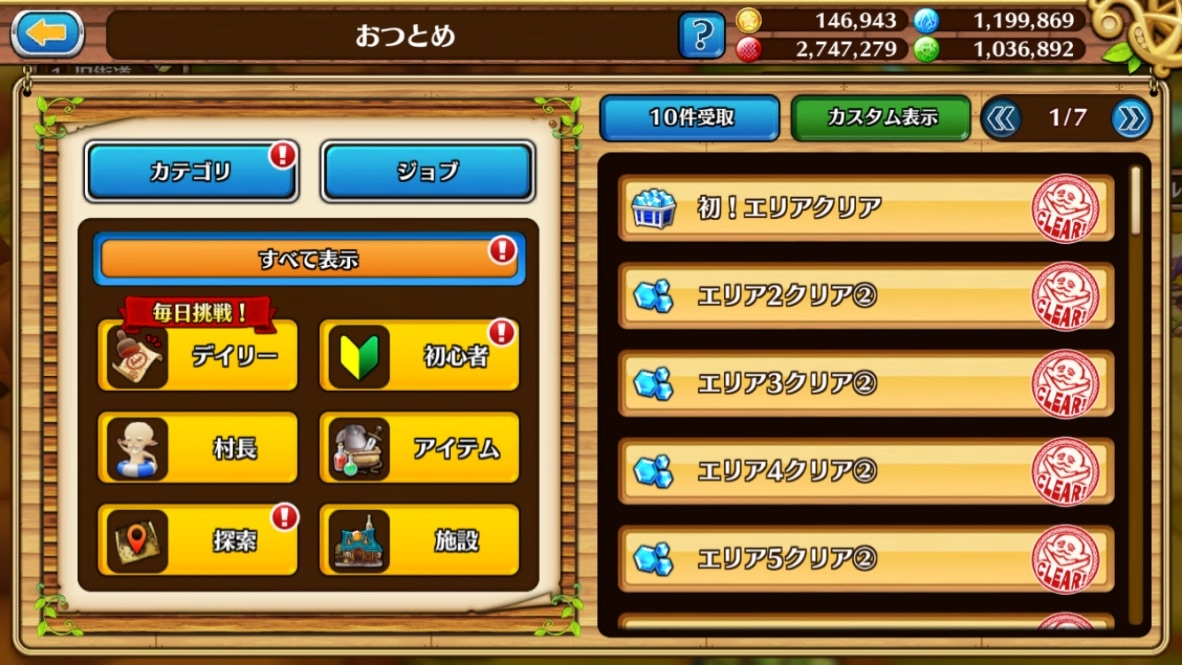Screen dimensions: 1182x665
Task: Open カスタム表示 display options
Action: tap(880, 118)
